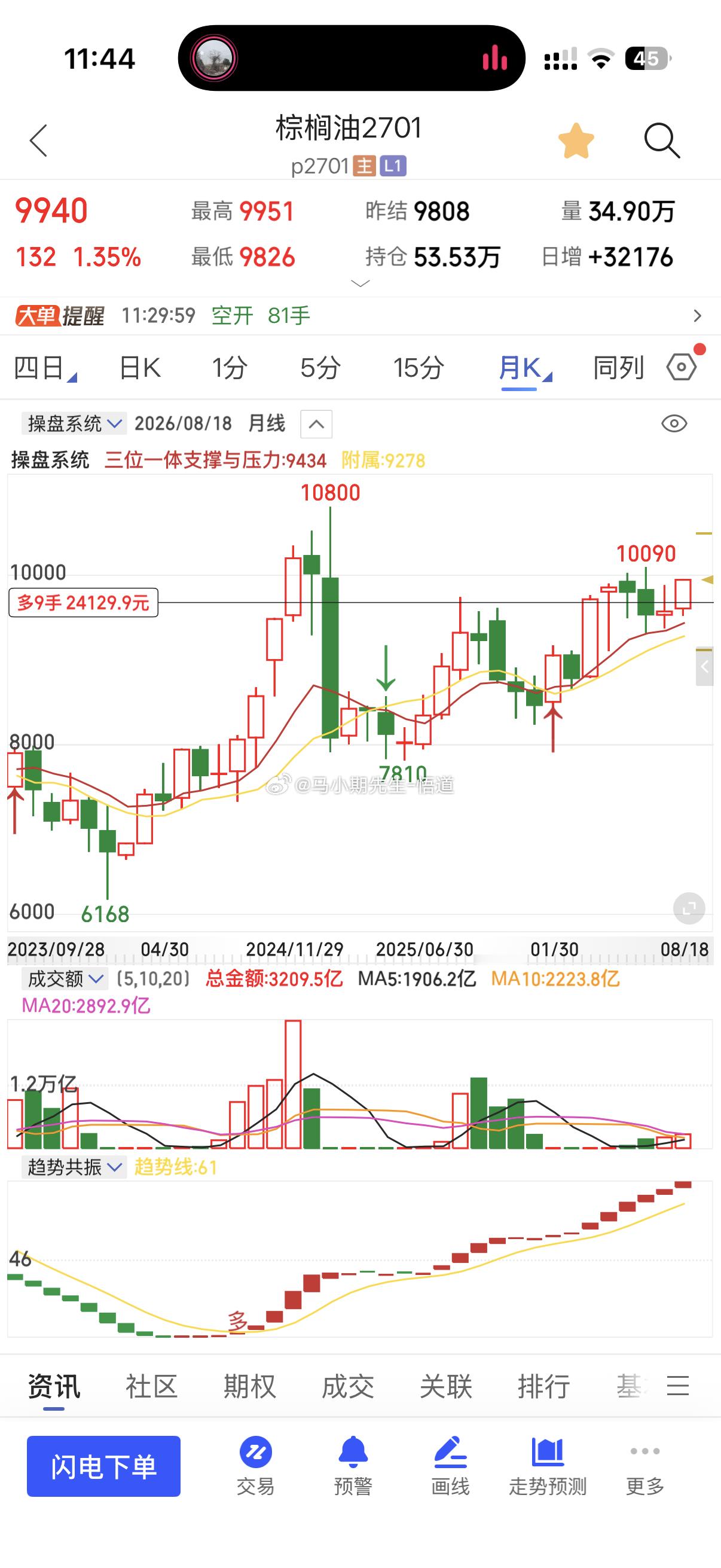Switch to the 社区 tab
The height and width of the screenshot is (1568, 721).
point(151,1387)
